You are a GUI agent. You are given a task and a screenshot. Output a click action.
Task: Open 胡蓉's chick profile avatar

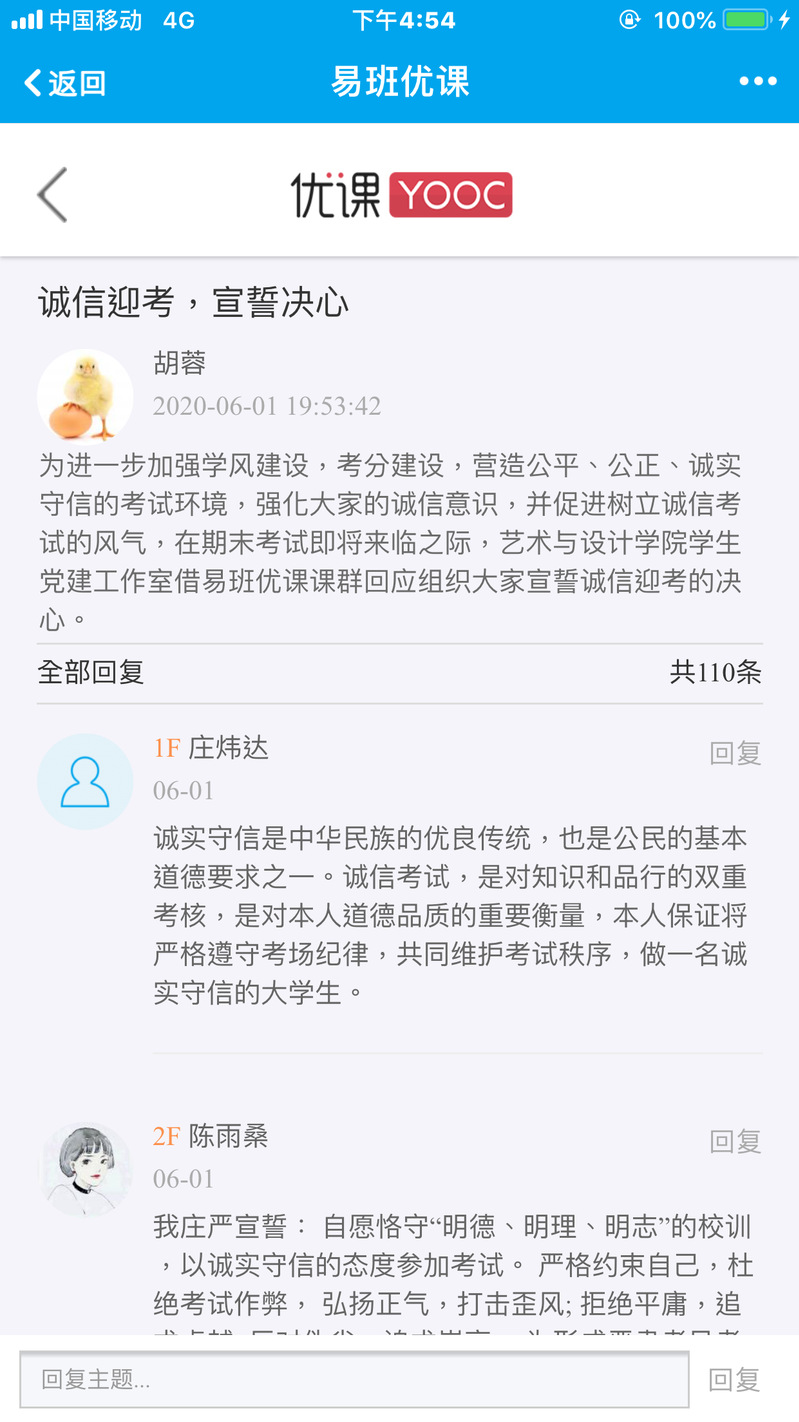tap(85, 396)
